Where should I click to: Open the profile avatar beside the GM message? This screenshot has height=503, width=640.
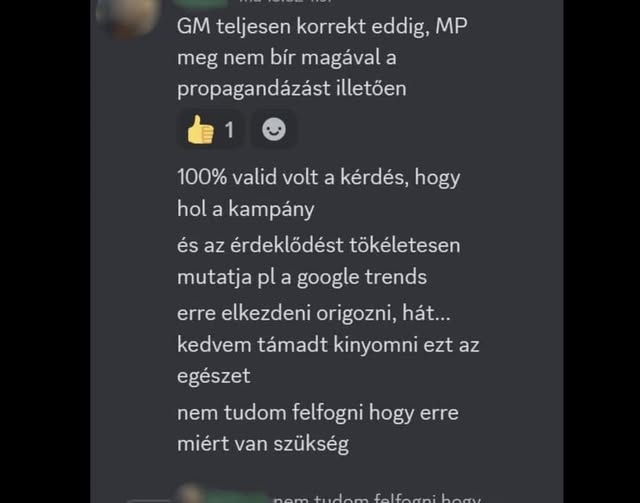(134, 15)
